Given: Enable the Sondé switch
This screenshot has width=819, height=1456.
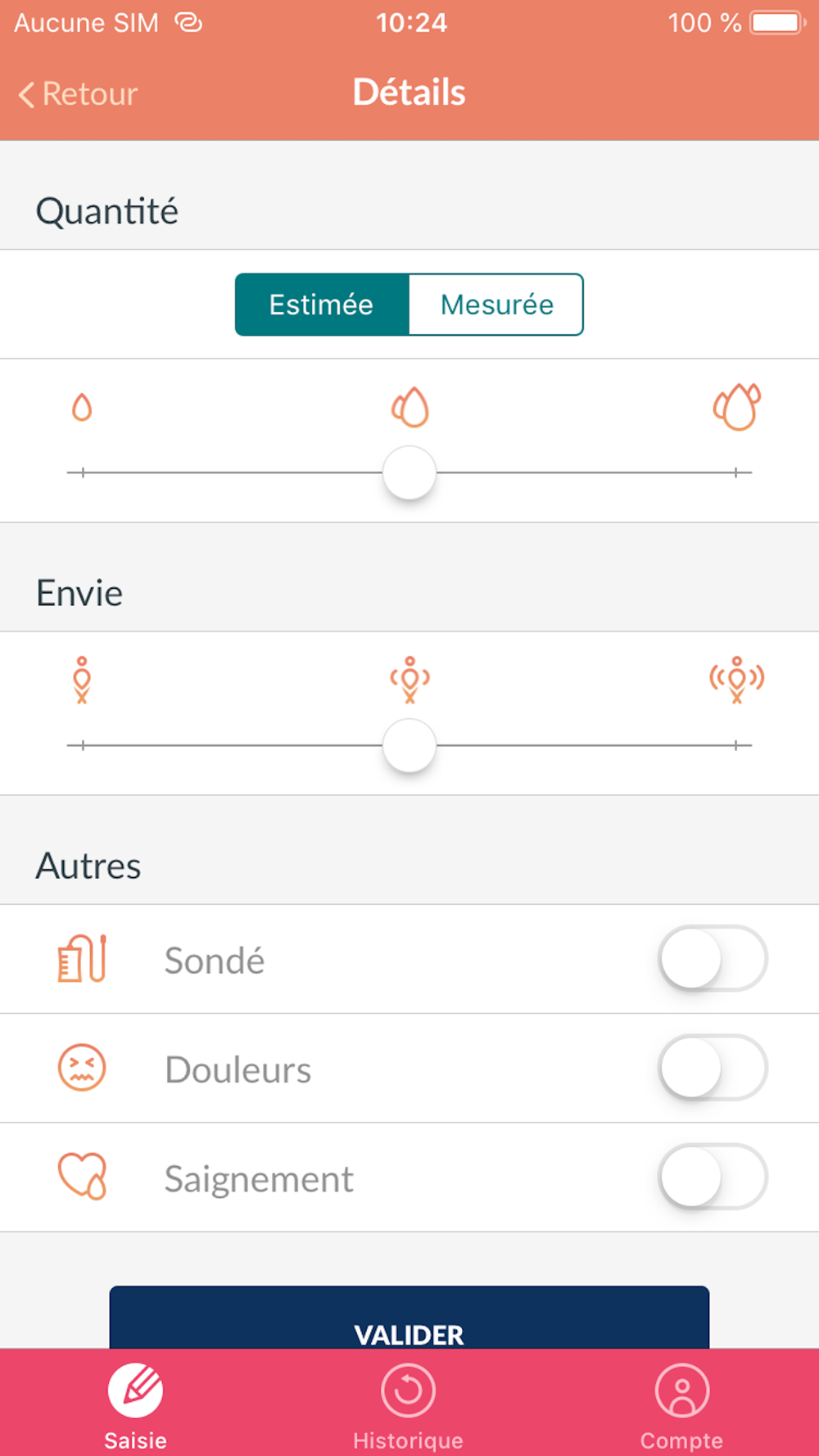Looking at the screenshot, I should click(x=713, y=958).
